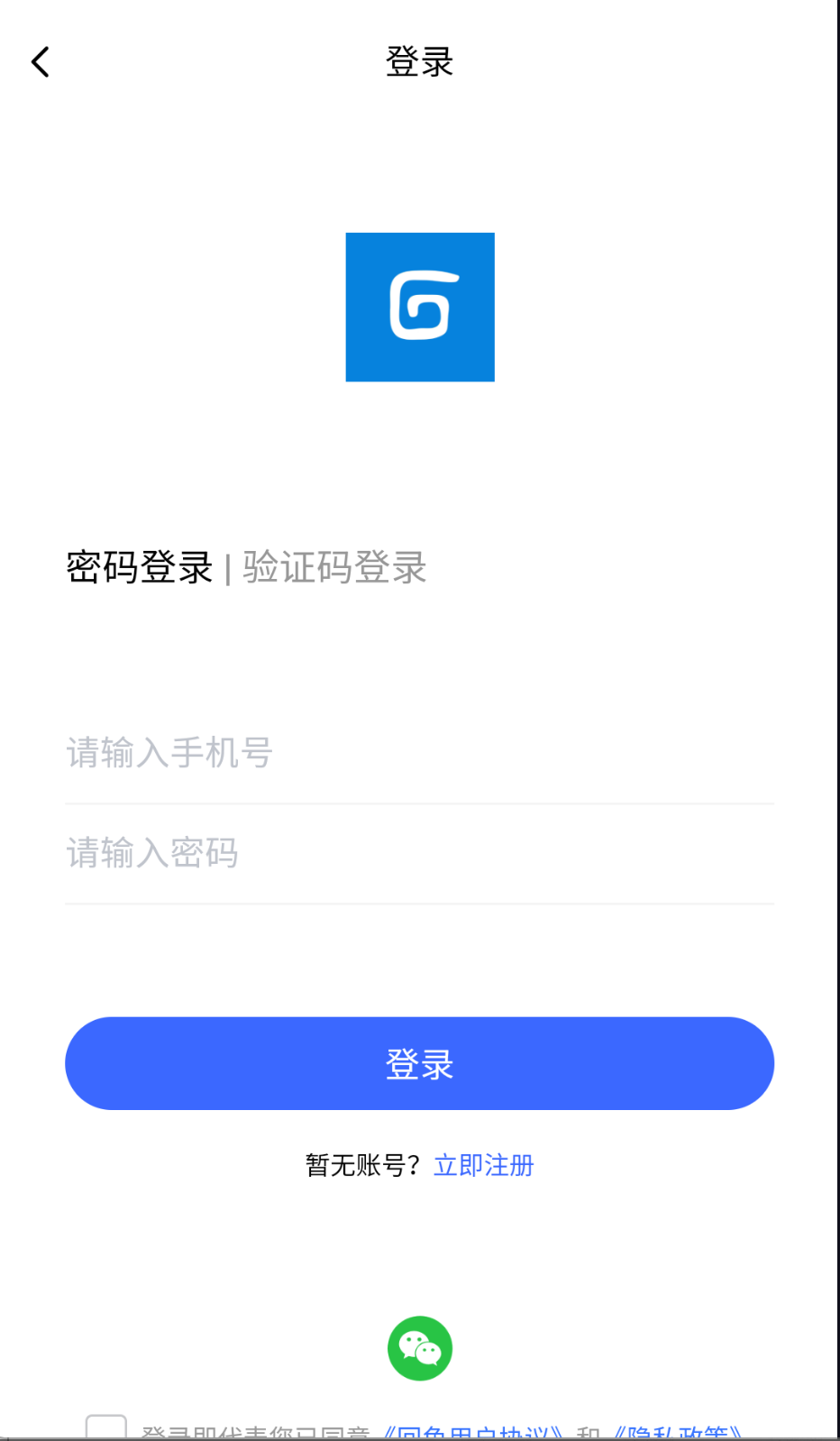Click the blue square brand icon
840x1441 pixels.
tap(419, 307)
